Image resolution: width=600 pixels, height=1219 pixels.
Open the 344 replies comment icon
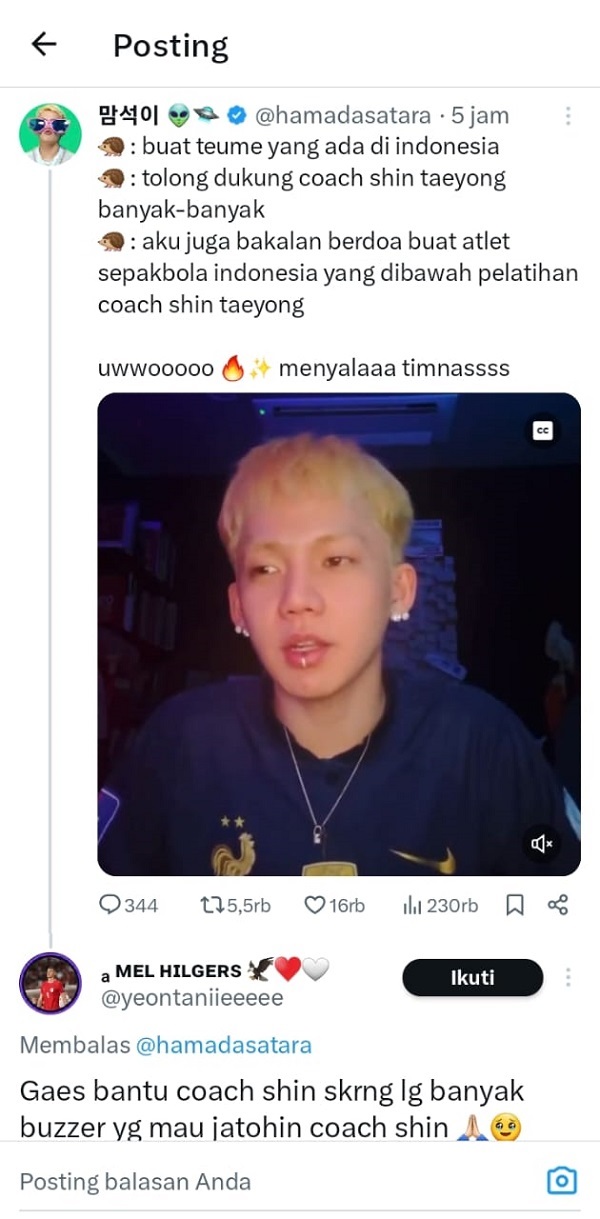(x=110, y=905)
